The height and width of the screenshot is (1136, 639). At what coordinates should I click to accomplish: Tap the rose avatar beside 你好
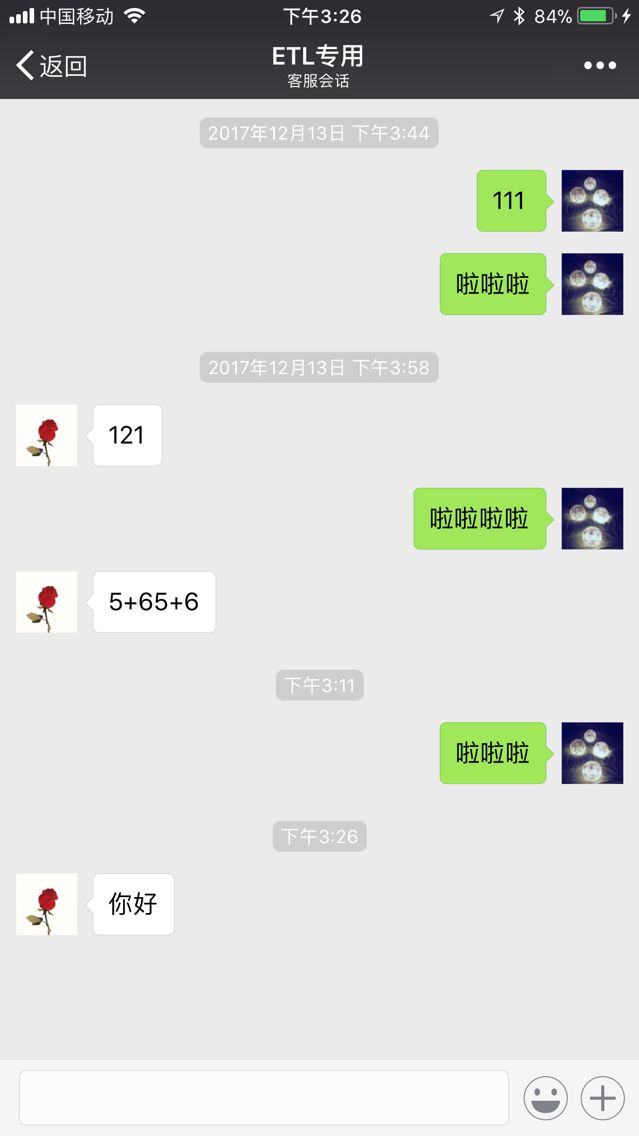pyautogui.click(x=46, y=904)
